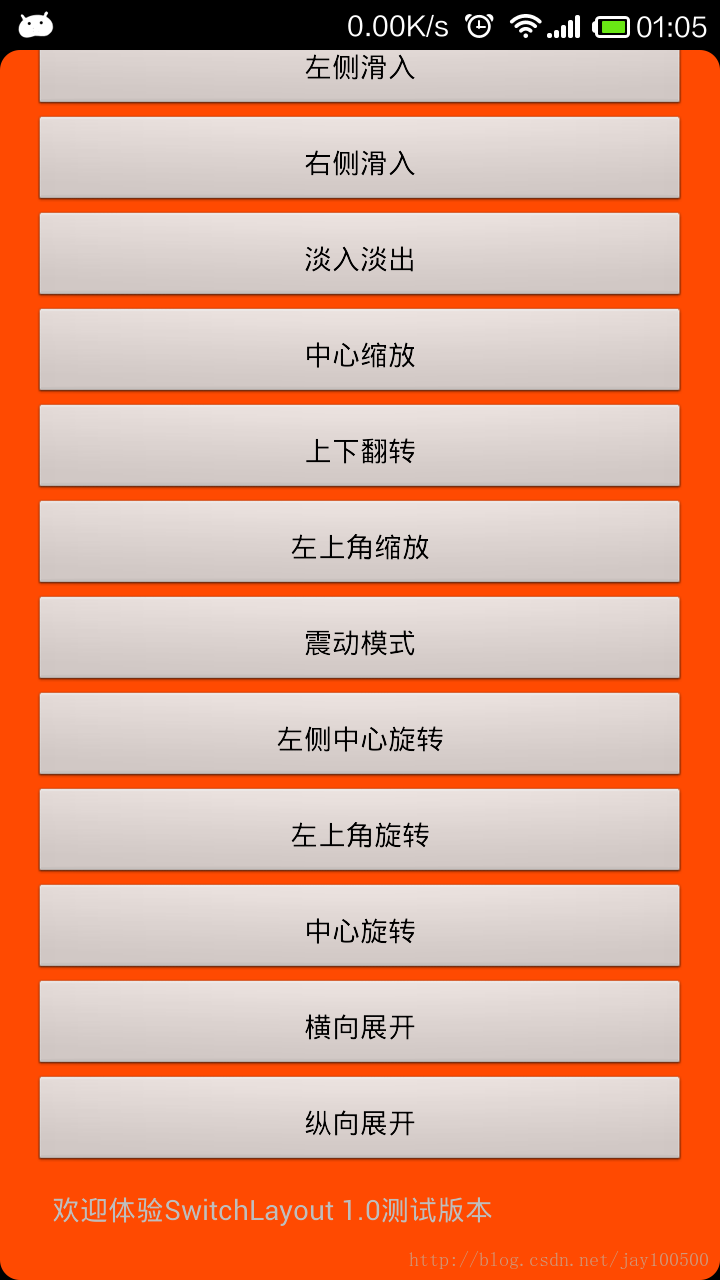Viewport: 720px width, 1280px height.
Task: Tap the 左上角缩放 button
Action: pos(360,542)
